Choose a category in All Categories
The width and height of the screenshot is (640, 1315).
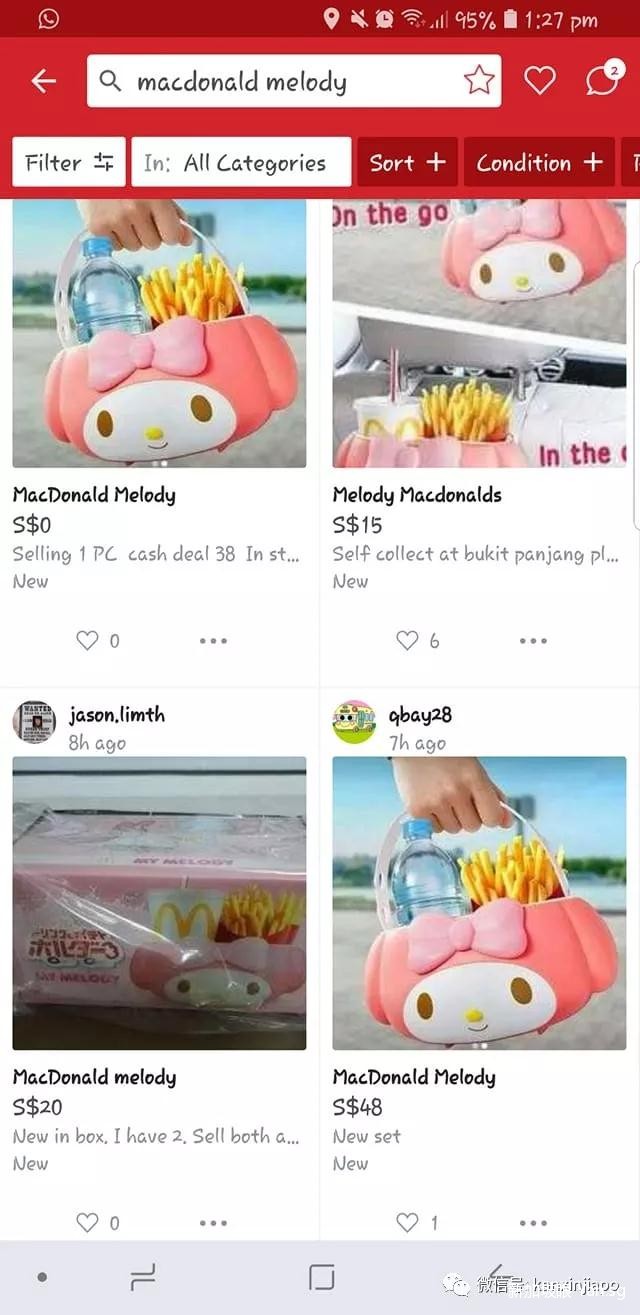pyautogui.click(x=241, y=163)
